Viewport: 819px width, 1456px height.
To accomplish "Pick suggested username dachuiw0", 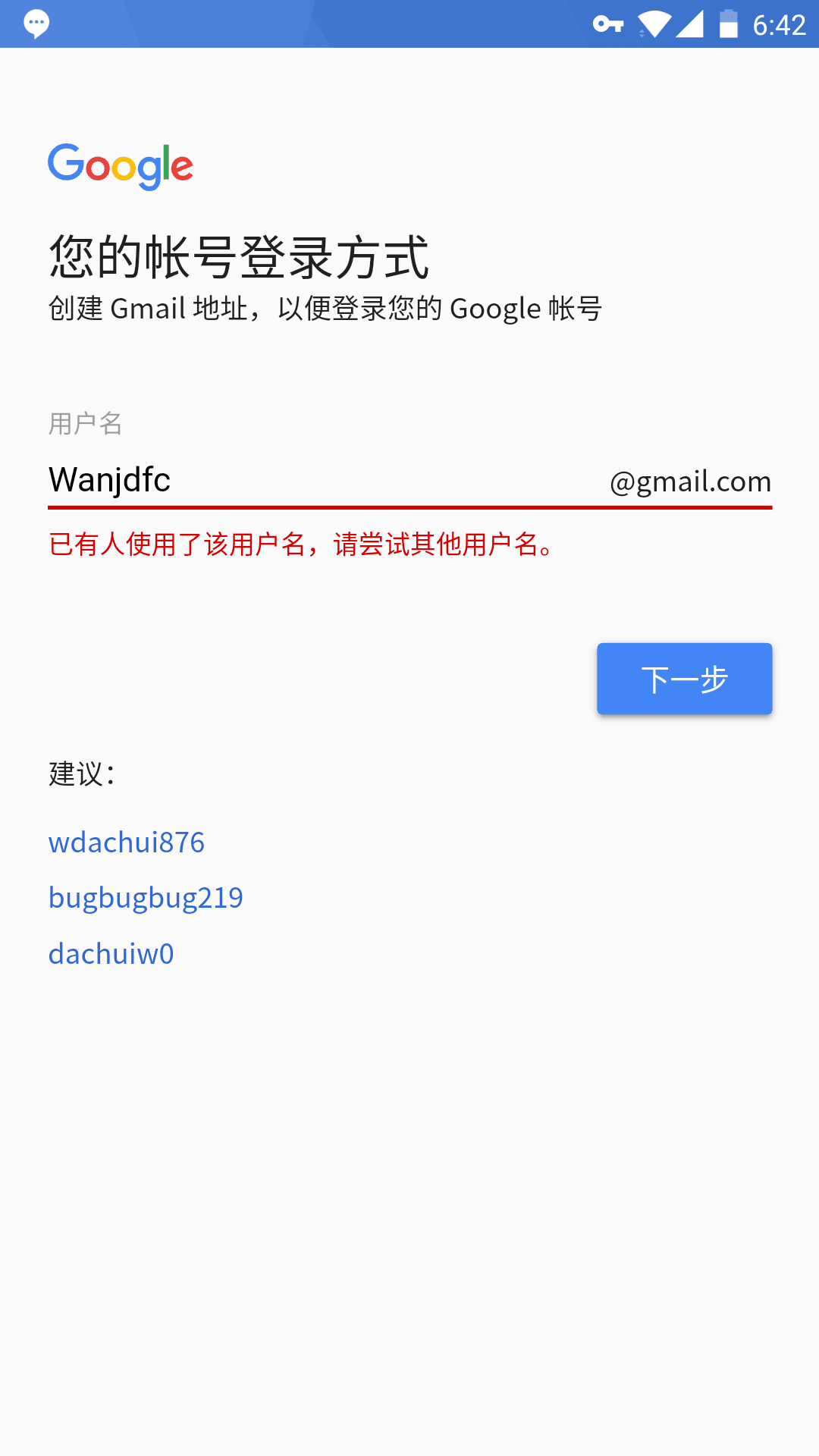I will click(111, 954).
